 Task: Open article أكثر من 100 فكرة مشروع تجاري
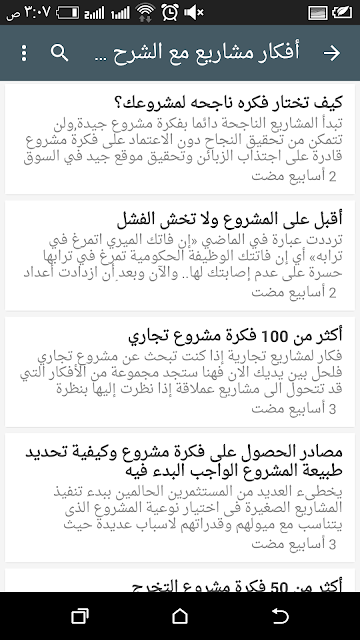pos(180,372)
